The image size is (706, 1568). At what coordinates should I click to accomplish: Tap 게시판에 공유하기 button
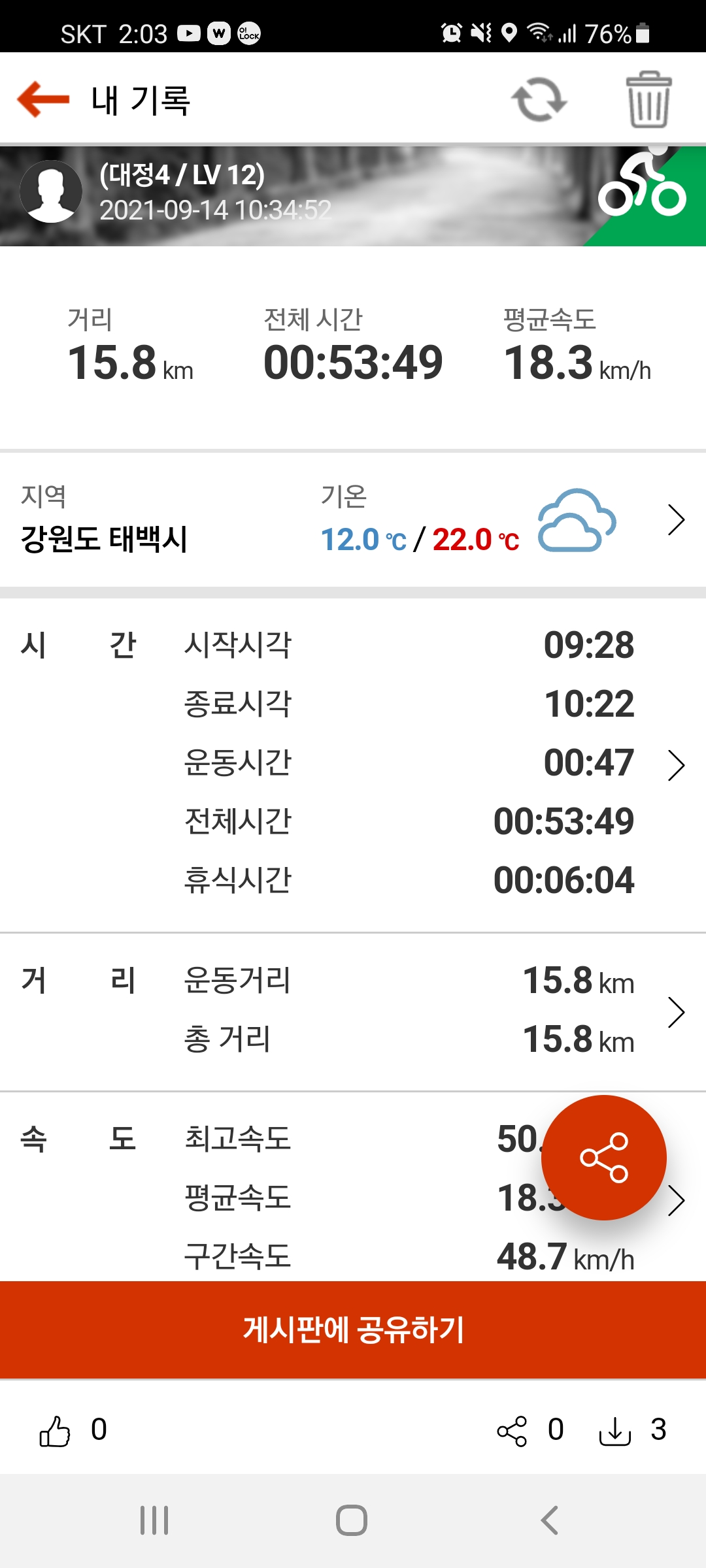[x=353, y=1330]
